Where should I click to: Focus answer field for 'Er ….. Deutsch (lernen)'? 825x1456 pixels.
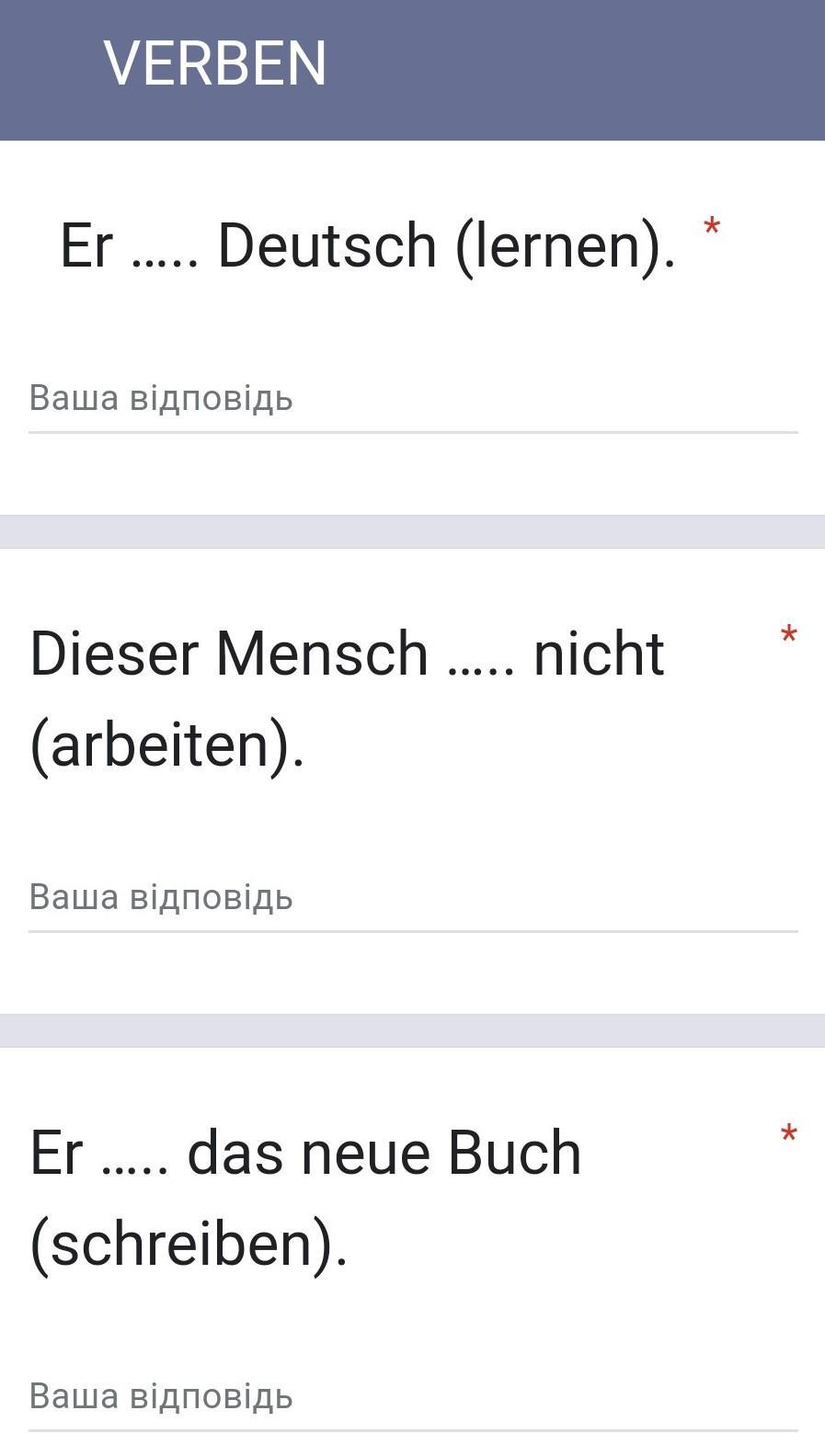tap(412, 400)
